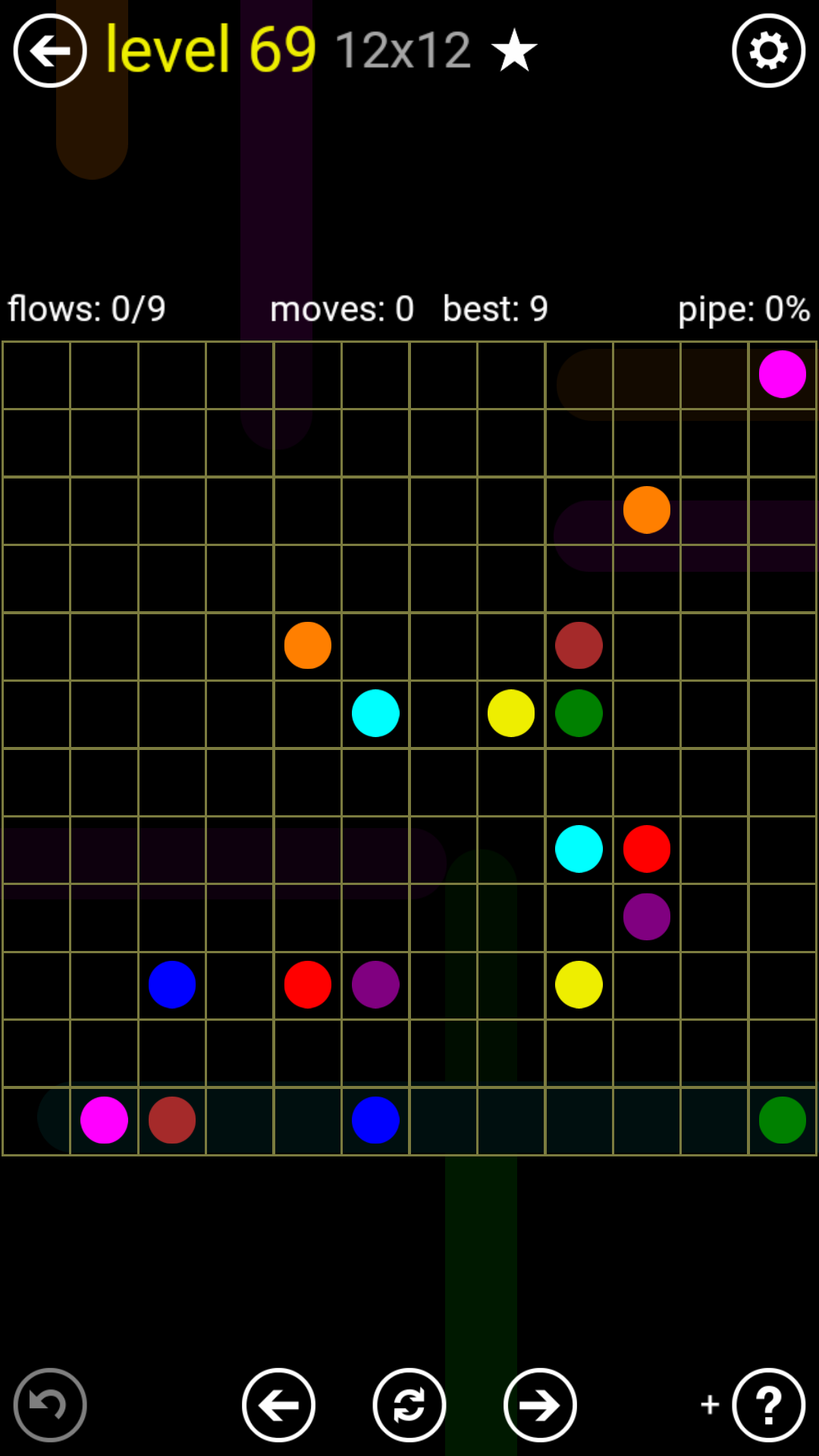Get a hint with the question mark
This screenshot has width=819, height=1456.
point(768,1405)
